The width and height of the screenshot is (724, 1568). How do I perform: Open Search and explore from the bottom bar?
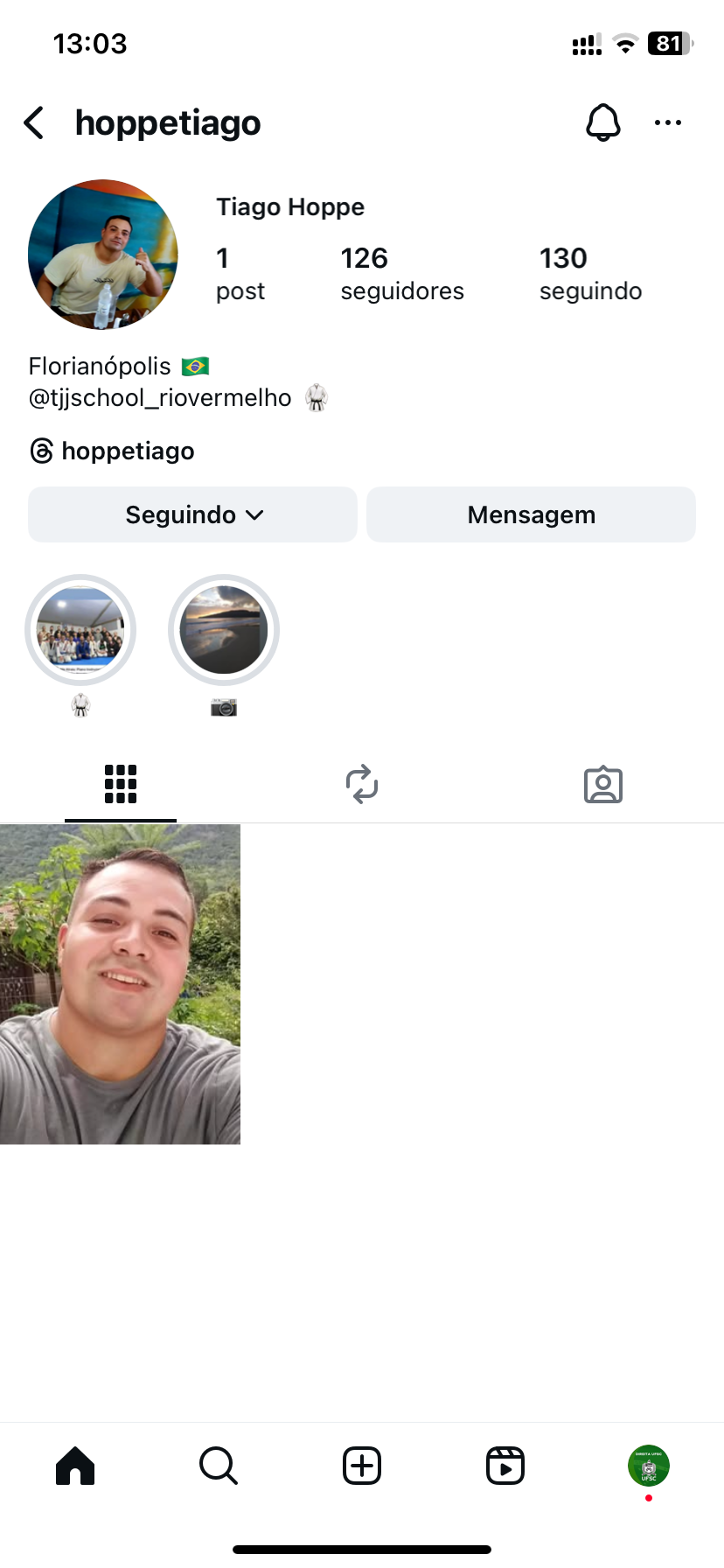[219, 1465]
